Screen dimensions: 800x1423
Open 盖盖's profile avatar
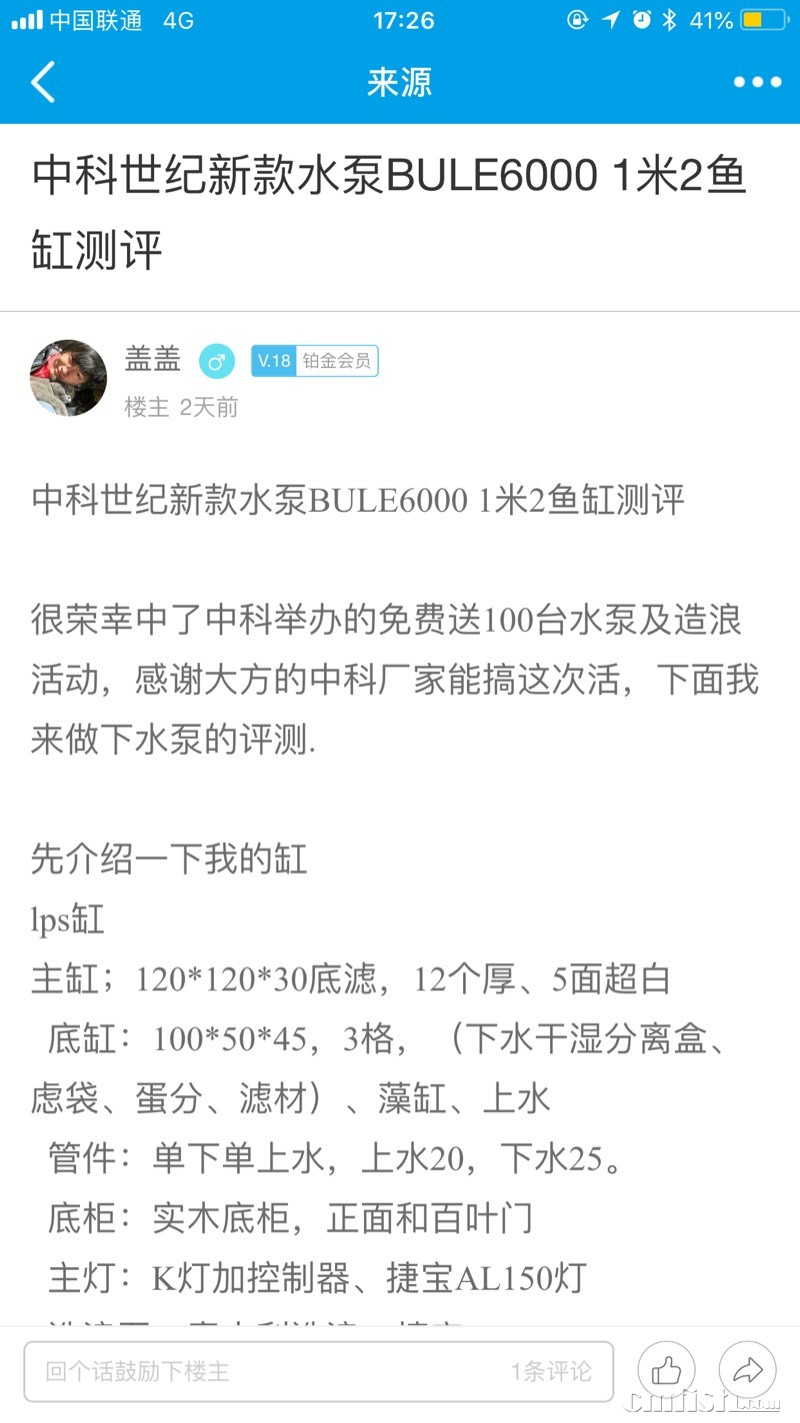(x=68, y=377)
